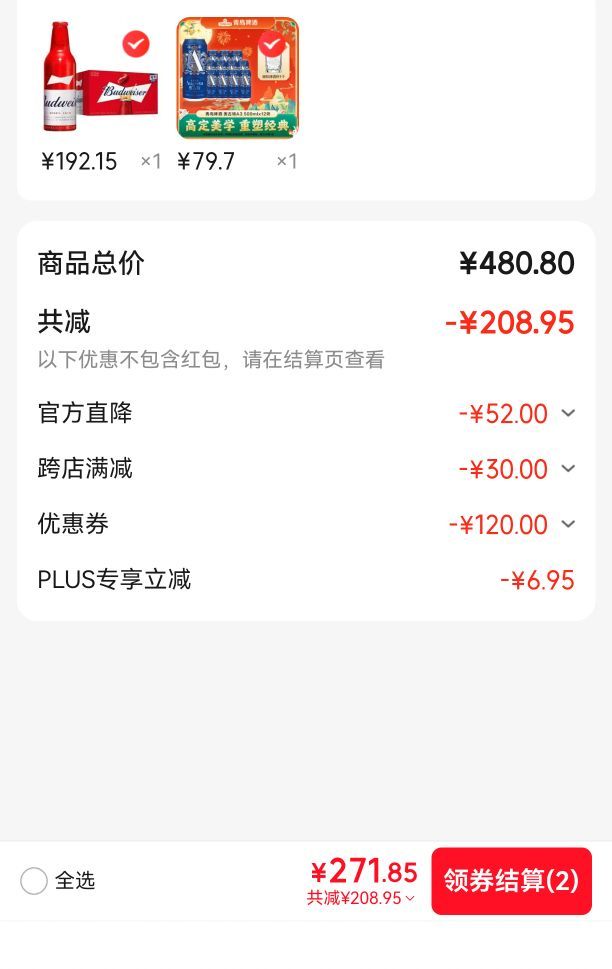The width and height of the screenshot is (612, 969).
Task: Expand the 优惠券 discount details
Action: (568, 524)
